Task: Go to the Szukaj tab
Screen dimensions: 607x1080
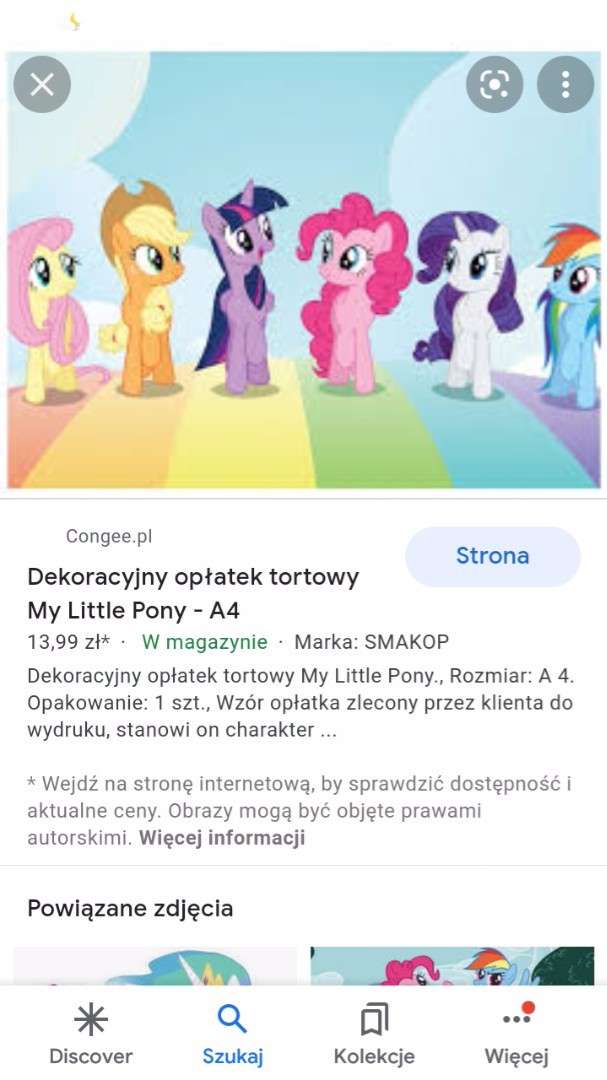Action: pyautogui.click(x=232, y=1035)
